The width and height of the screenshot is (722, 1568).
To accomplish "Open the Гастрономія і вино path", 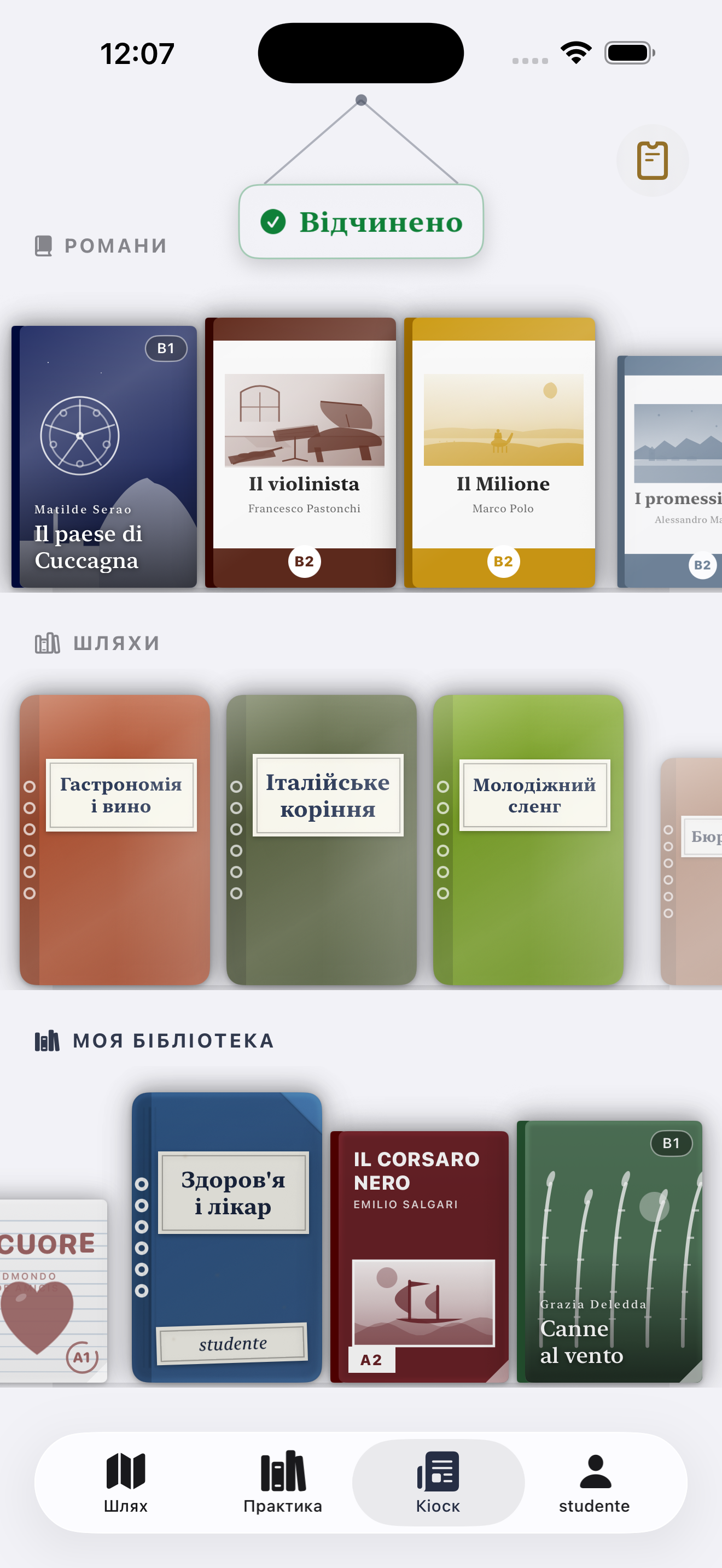I will coord(115,839).
